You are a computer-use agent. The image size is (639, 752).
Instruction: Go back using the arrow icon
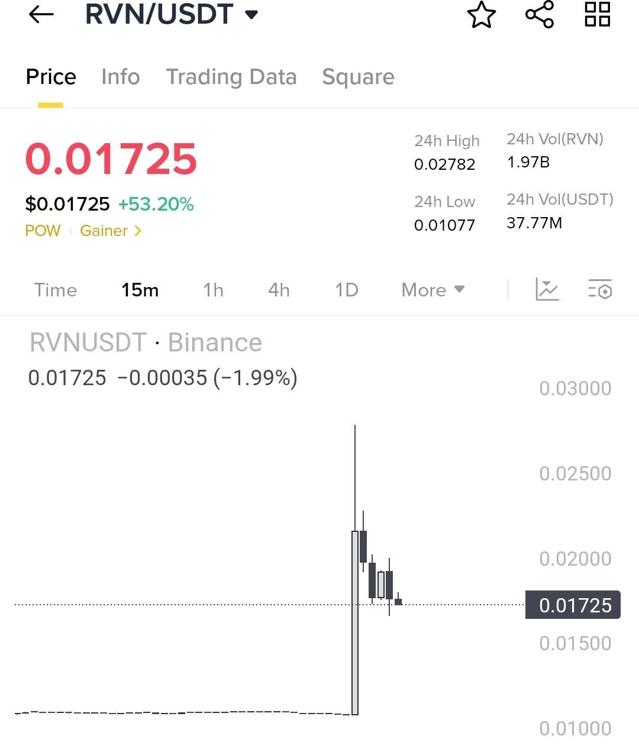point(41,15)
